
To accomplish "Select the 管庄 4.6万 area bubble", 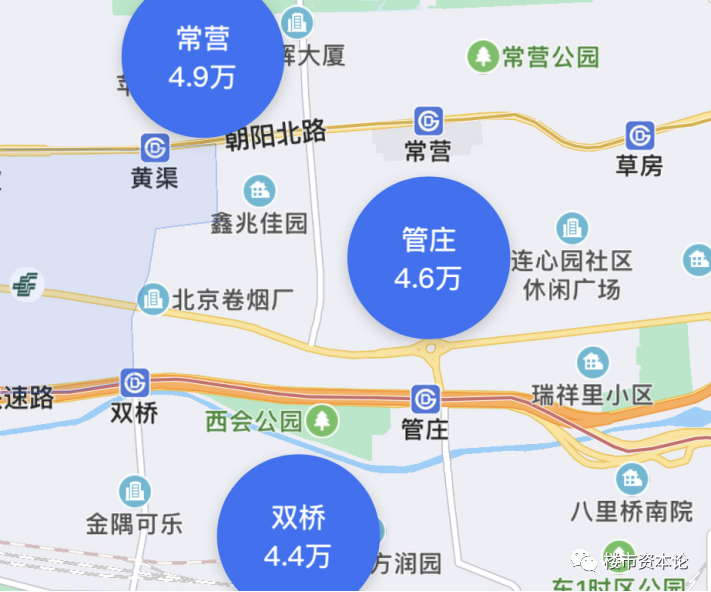I will coord(428,258).
